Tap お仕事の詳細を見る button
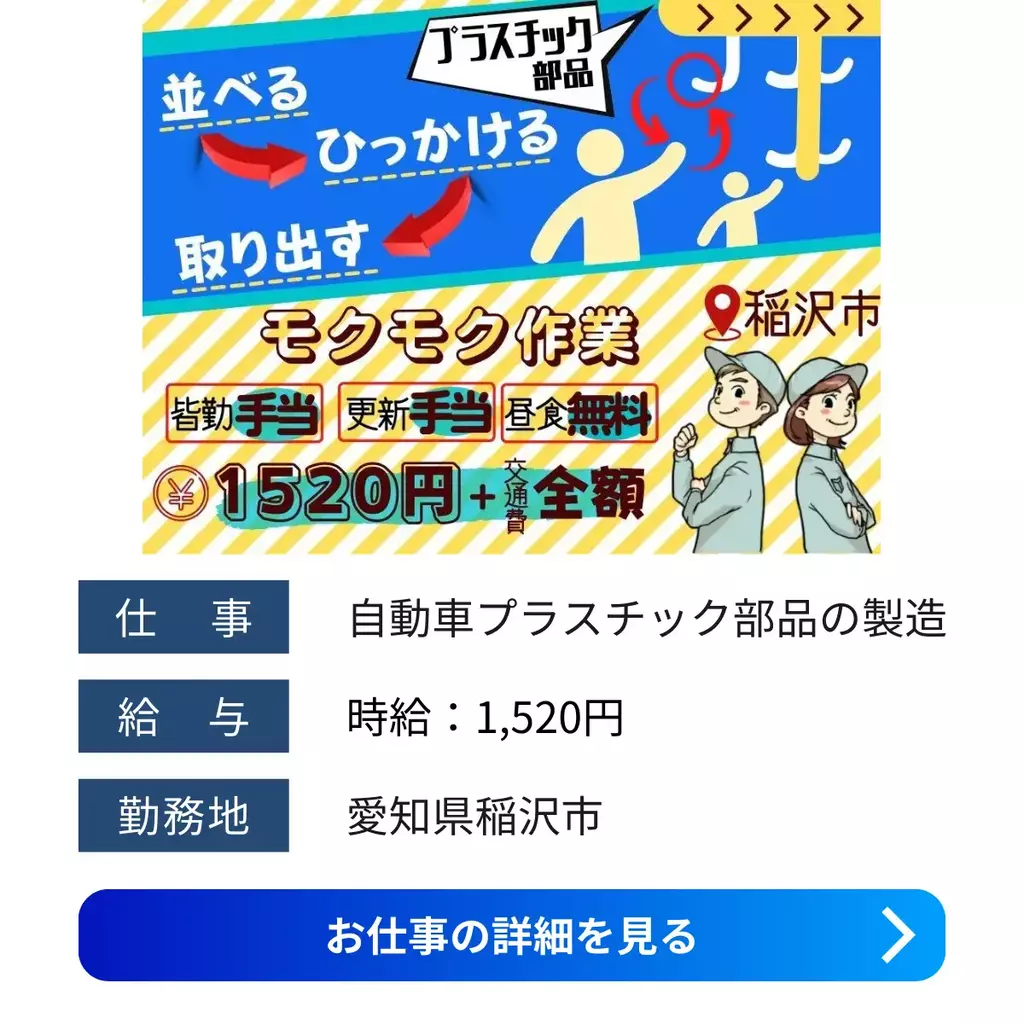 (511, 935)
